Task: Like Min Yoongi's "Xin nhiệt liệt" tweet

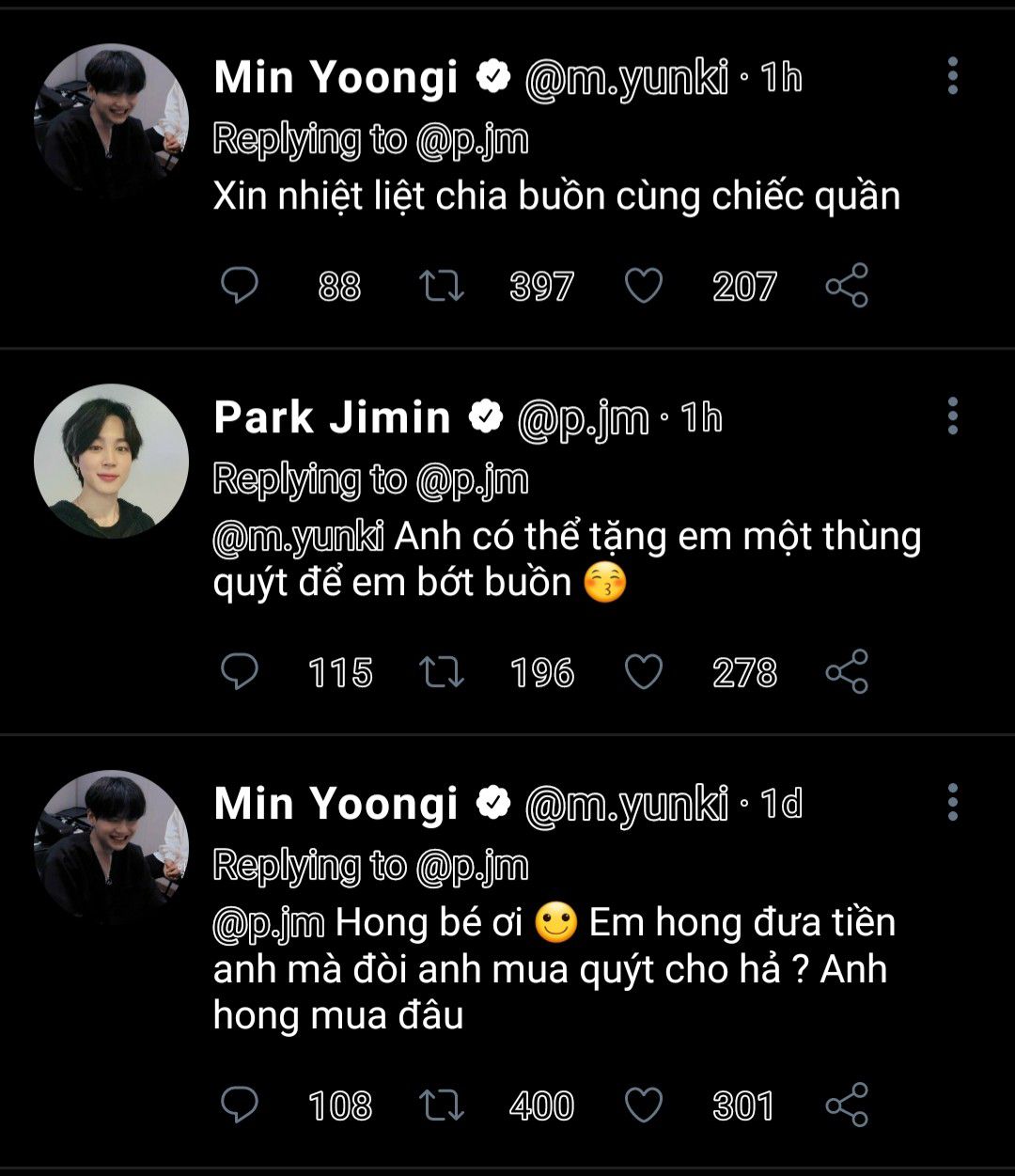Action: pyautogui.click(x=644, y=285)
